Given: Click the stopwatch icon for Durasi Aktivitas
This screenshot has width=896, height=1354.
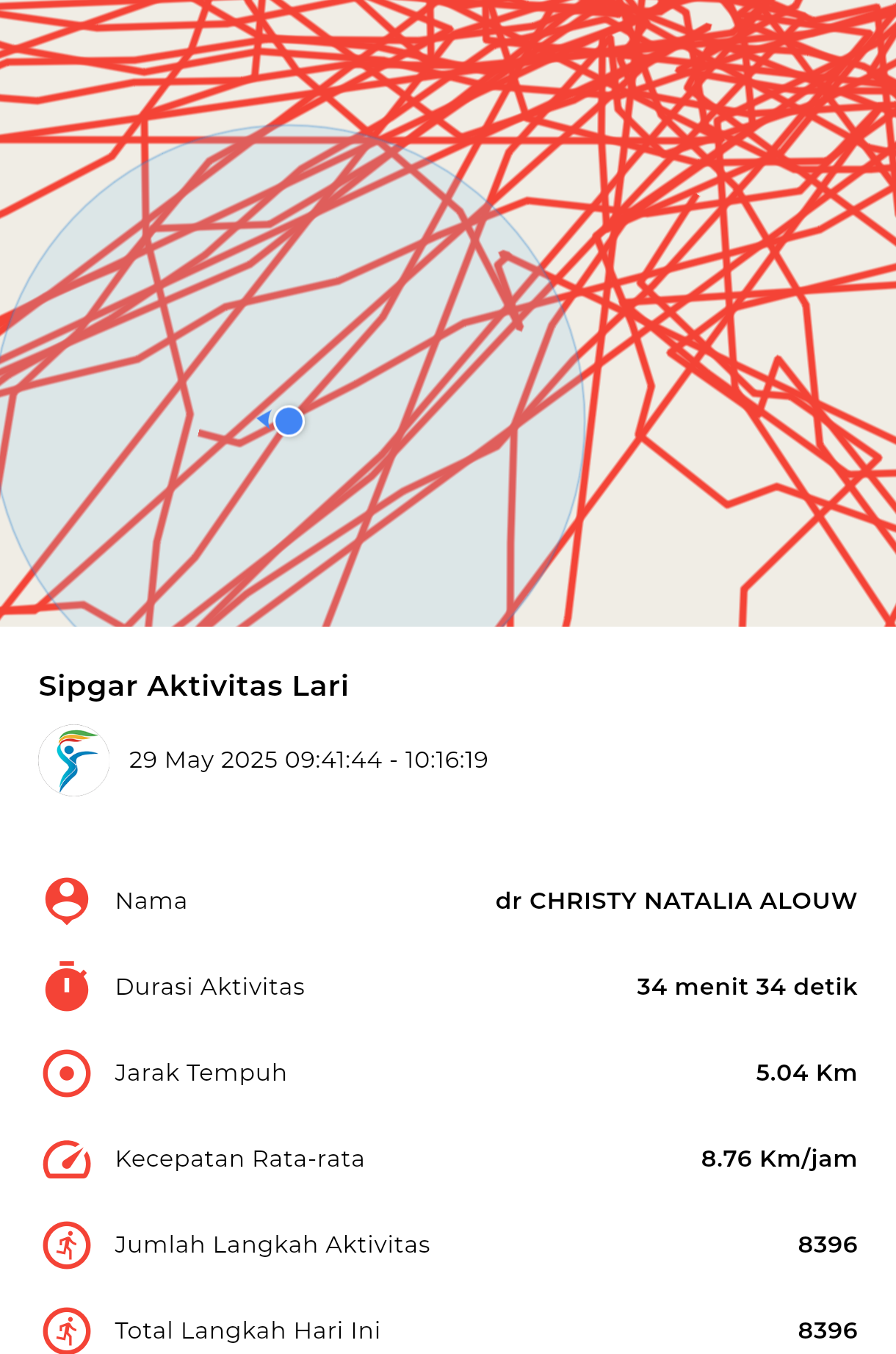Looking at the screenshot, I should click(65, 986).
